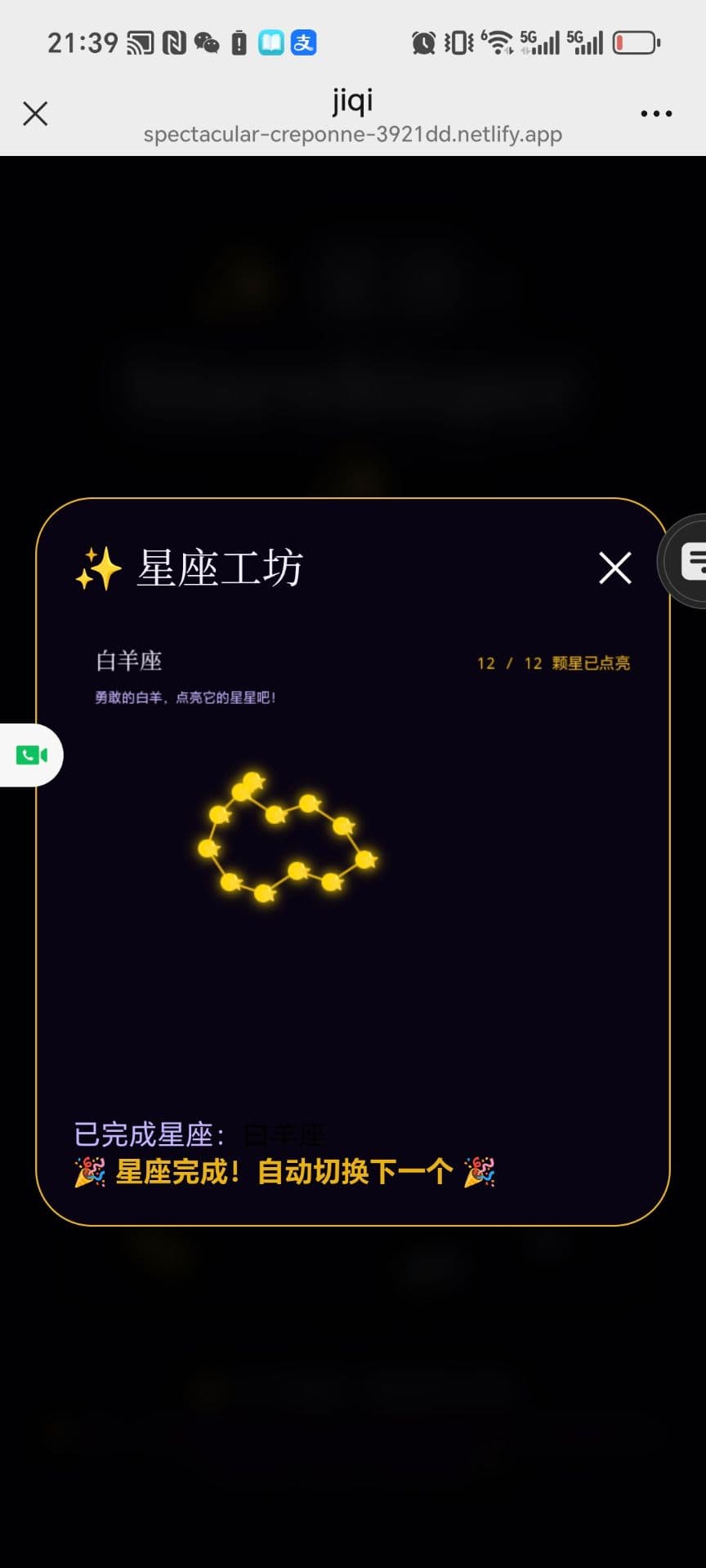Open the browser overflow menu
Viewport: 706px width, 1568px height.
(655, 114)
